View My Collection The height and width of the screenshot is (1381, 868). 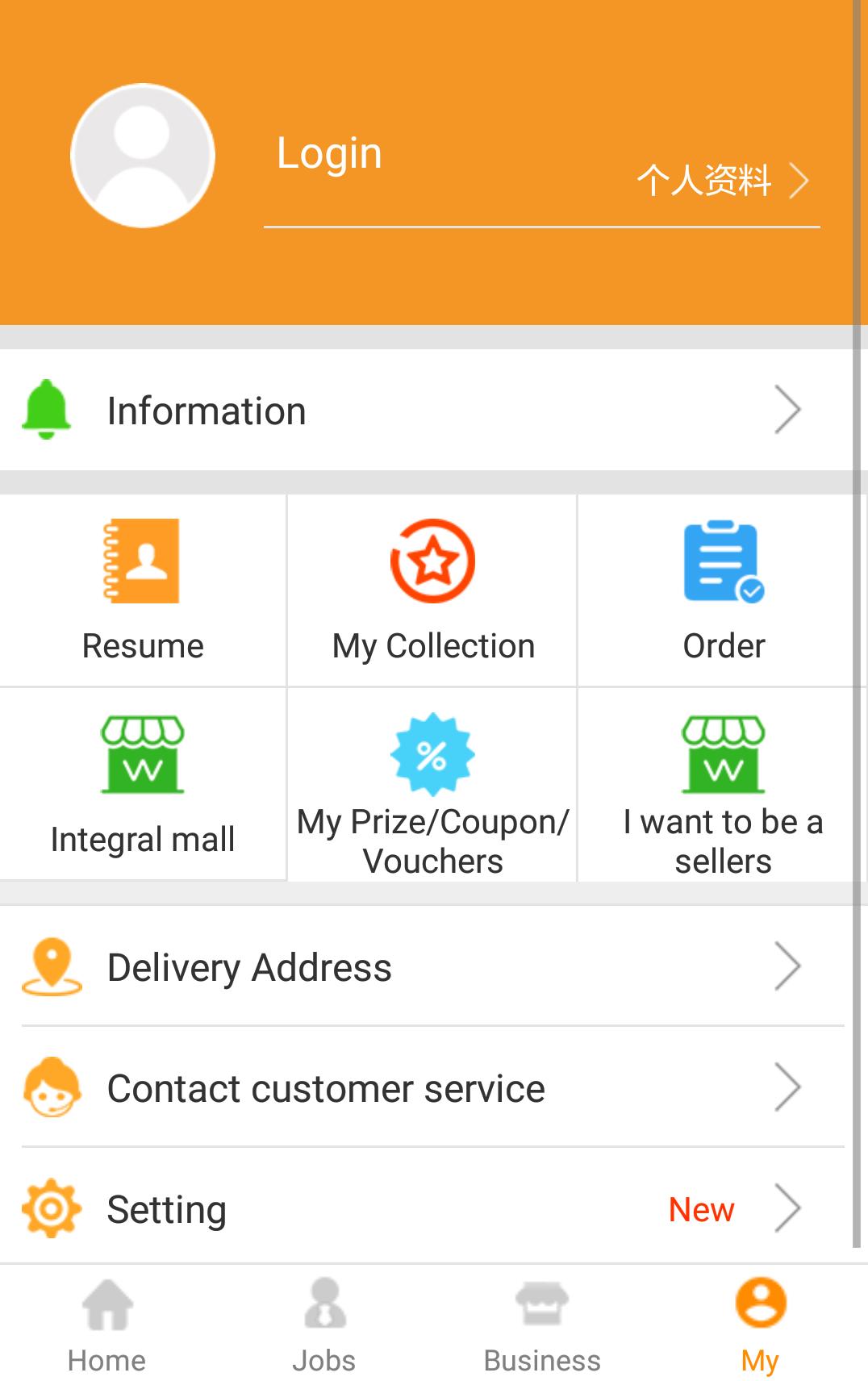pos(433,590)
